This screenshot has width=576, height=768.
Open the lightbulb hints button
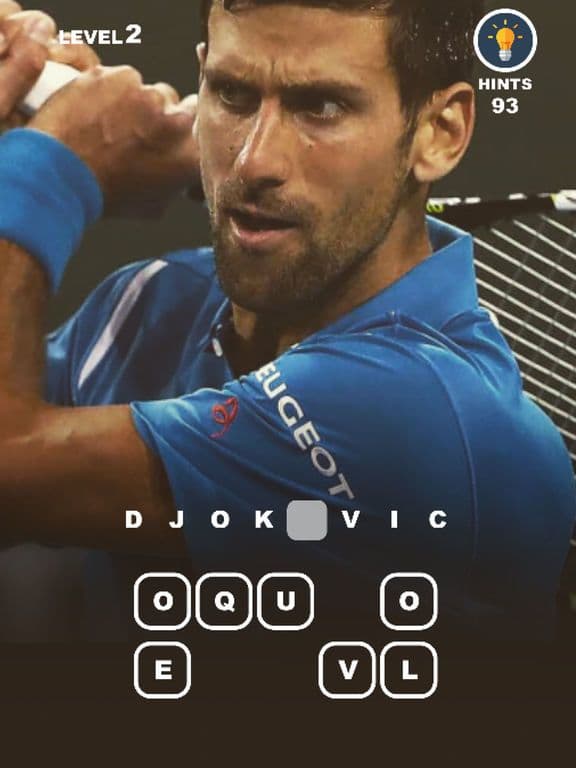[x=505, y=41]
